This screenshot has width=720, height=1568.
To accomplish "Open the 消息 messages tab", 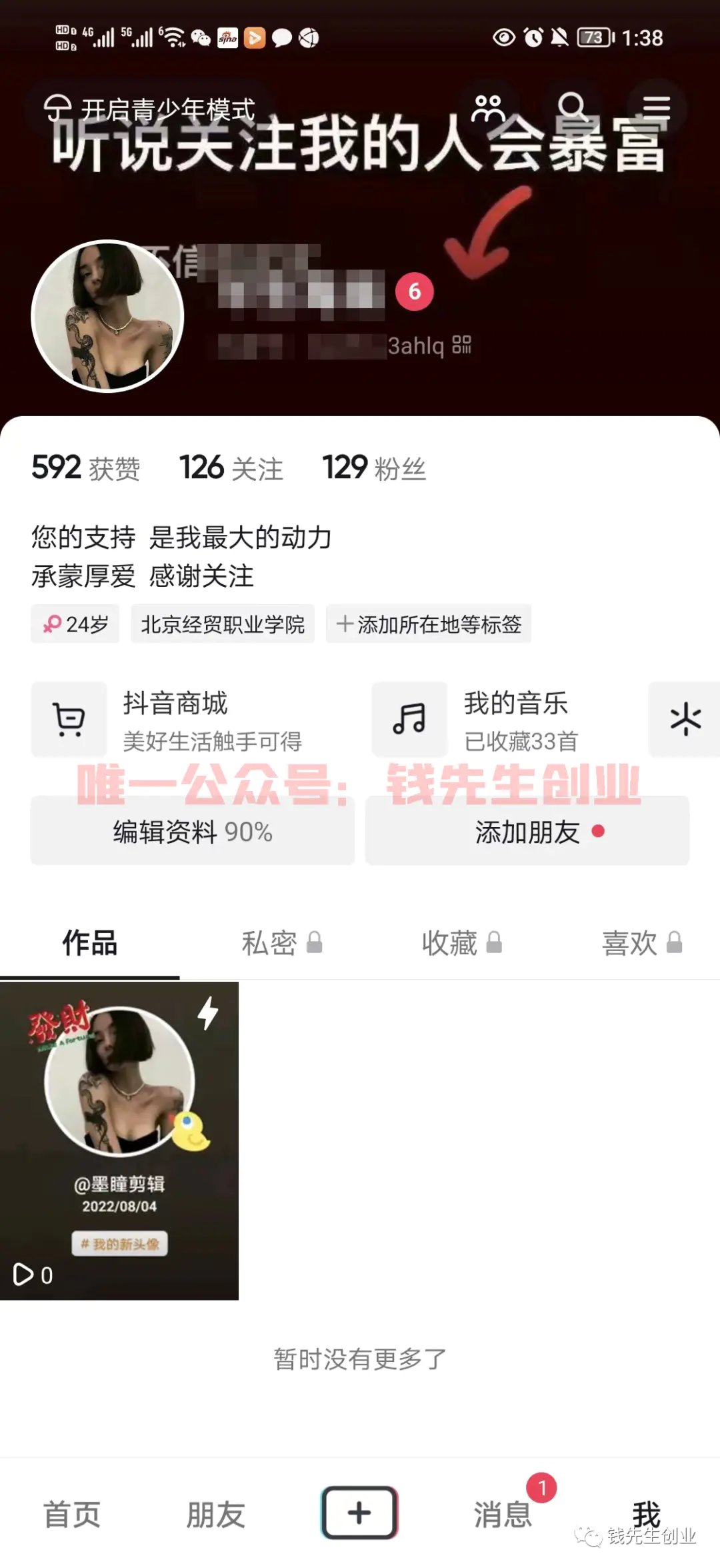I will click(x=503, y=1514).
